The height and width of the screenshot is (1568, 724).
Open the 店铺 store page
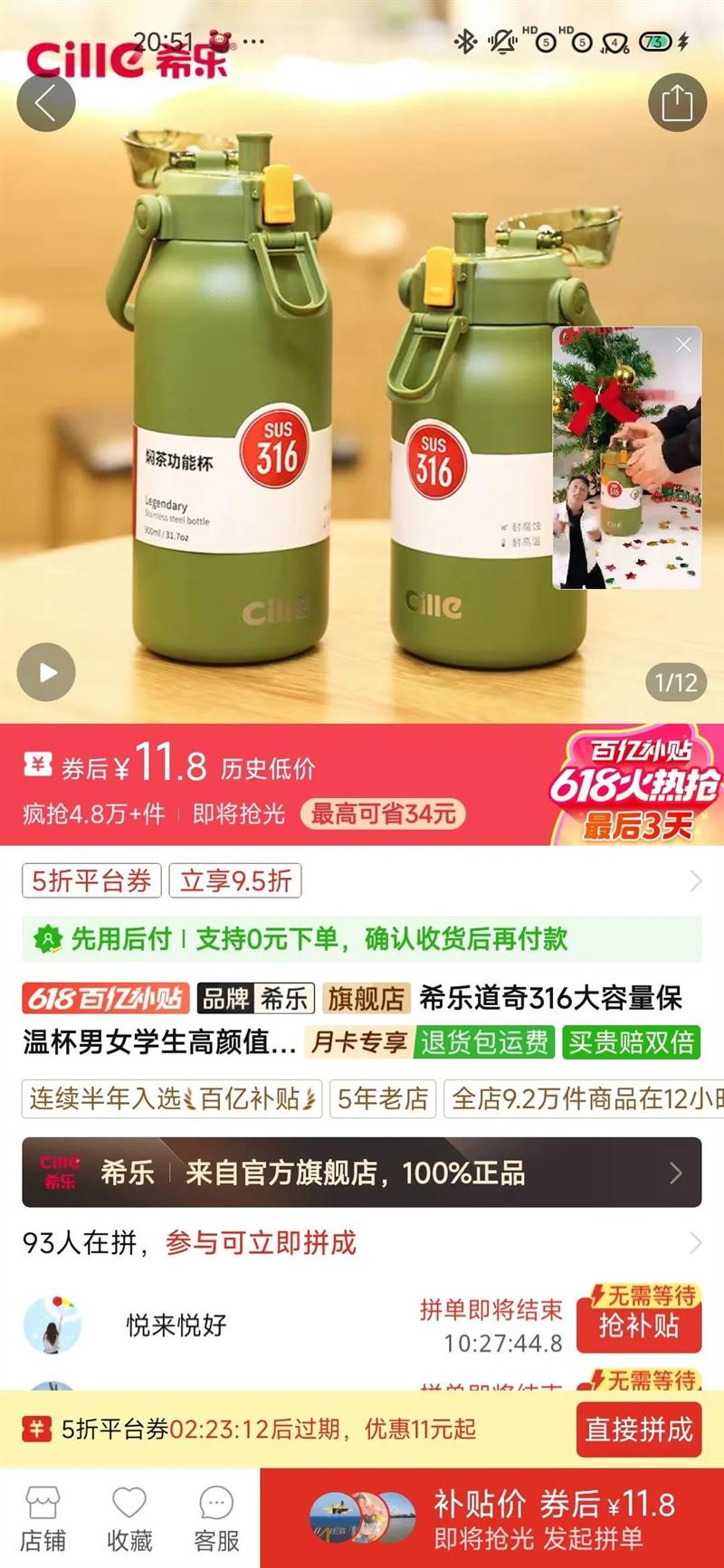point(43,1519)
